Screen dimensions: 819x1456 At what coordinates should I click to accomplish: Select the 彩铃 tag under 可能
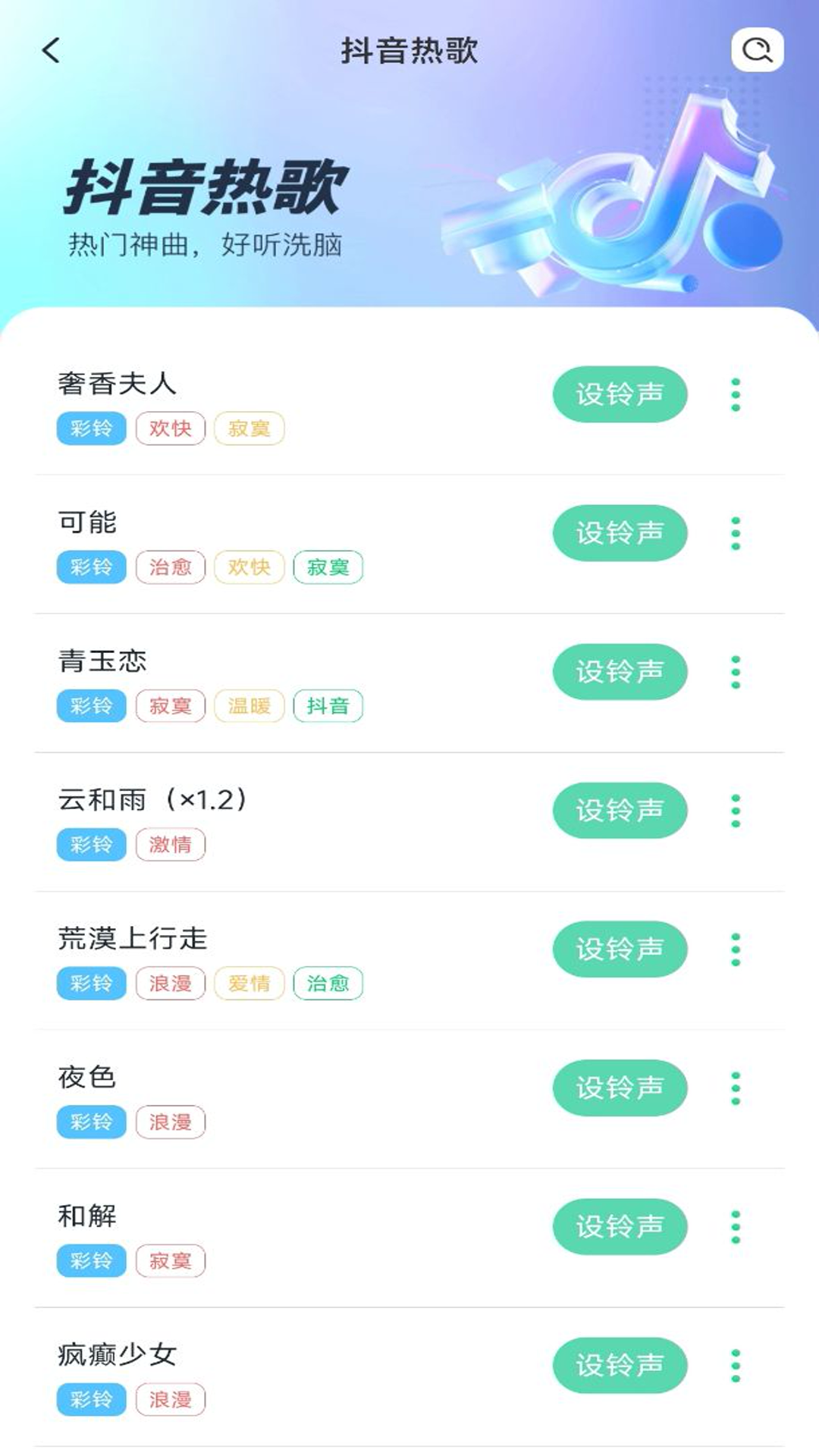90,566
